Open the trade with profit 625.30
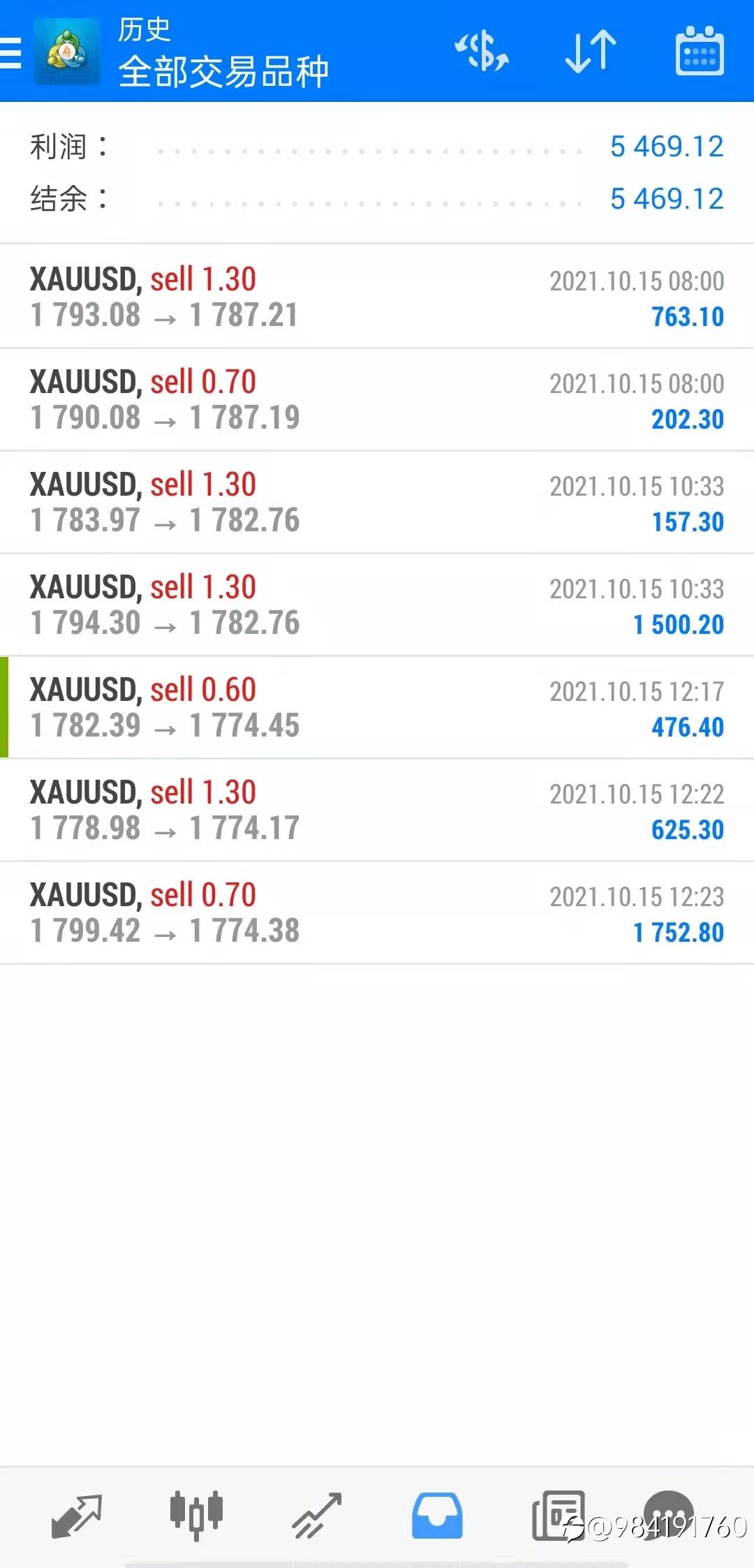This screenshot has height=1568, width=754. pos(377,810)
